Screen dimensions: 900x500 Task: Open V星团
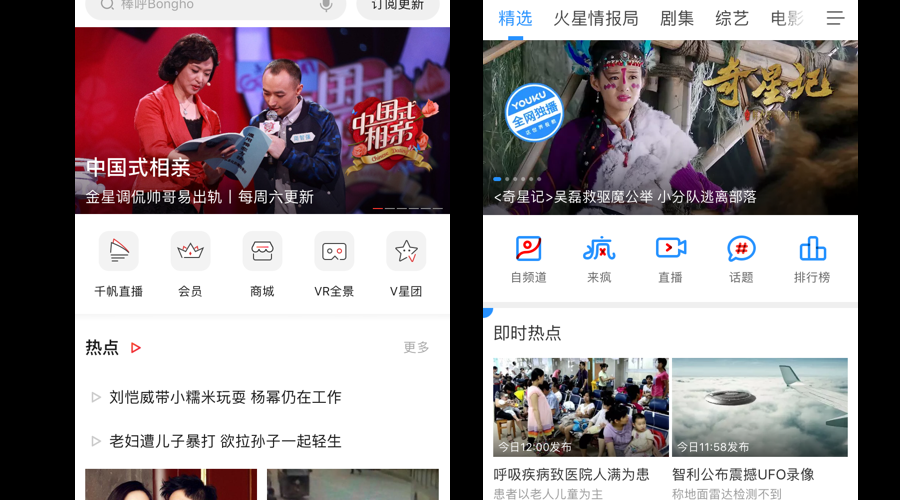[x=406, y=264]
